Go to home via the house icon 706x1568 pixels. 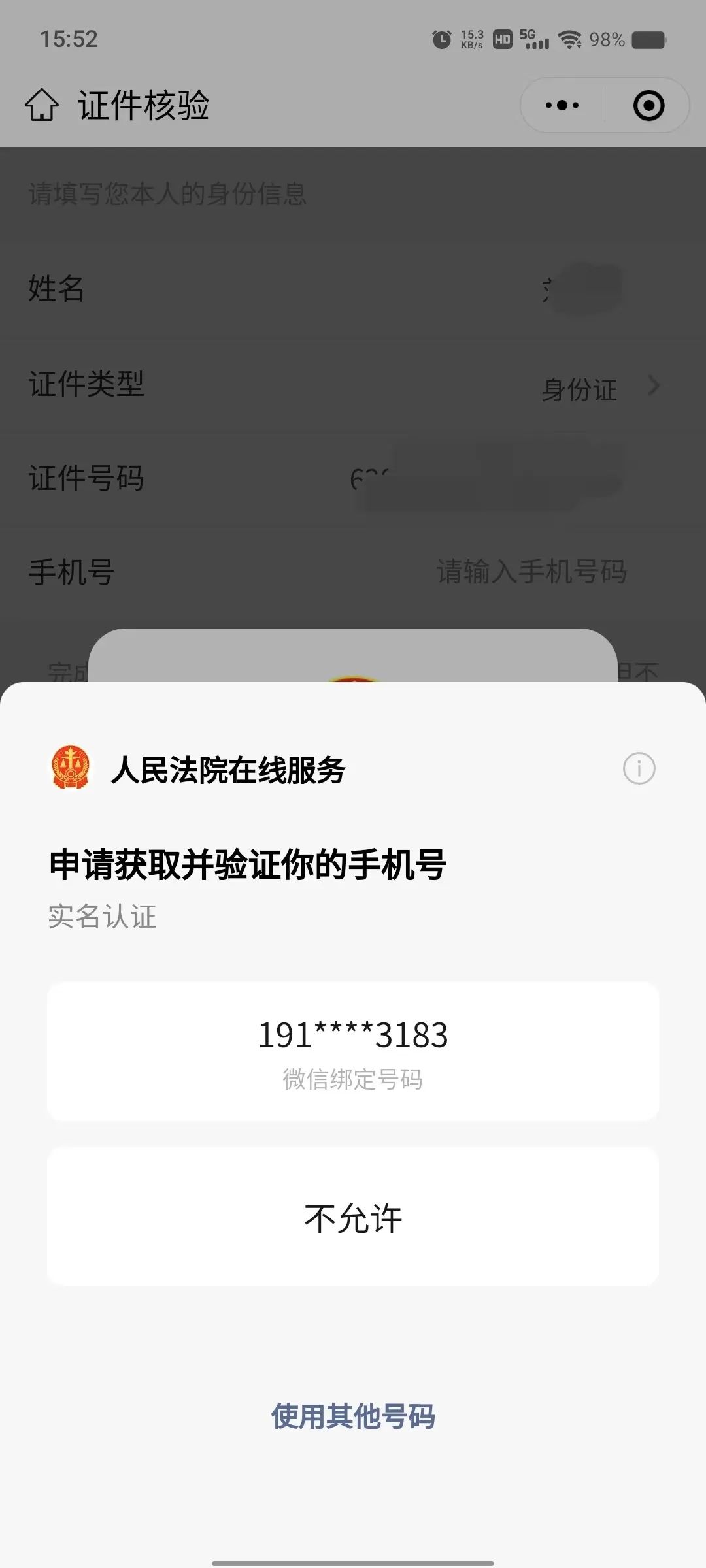click(42, 105)
